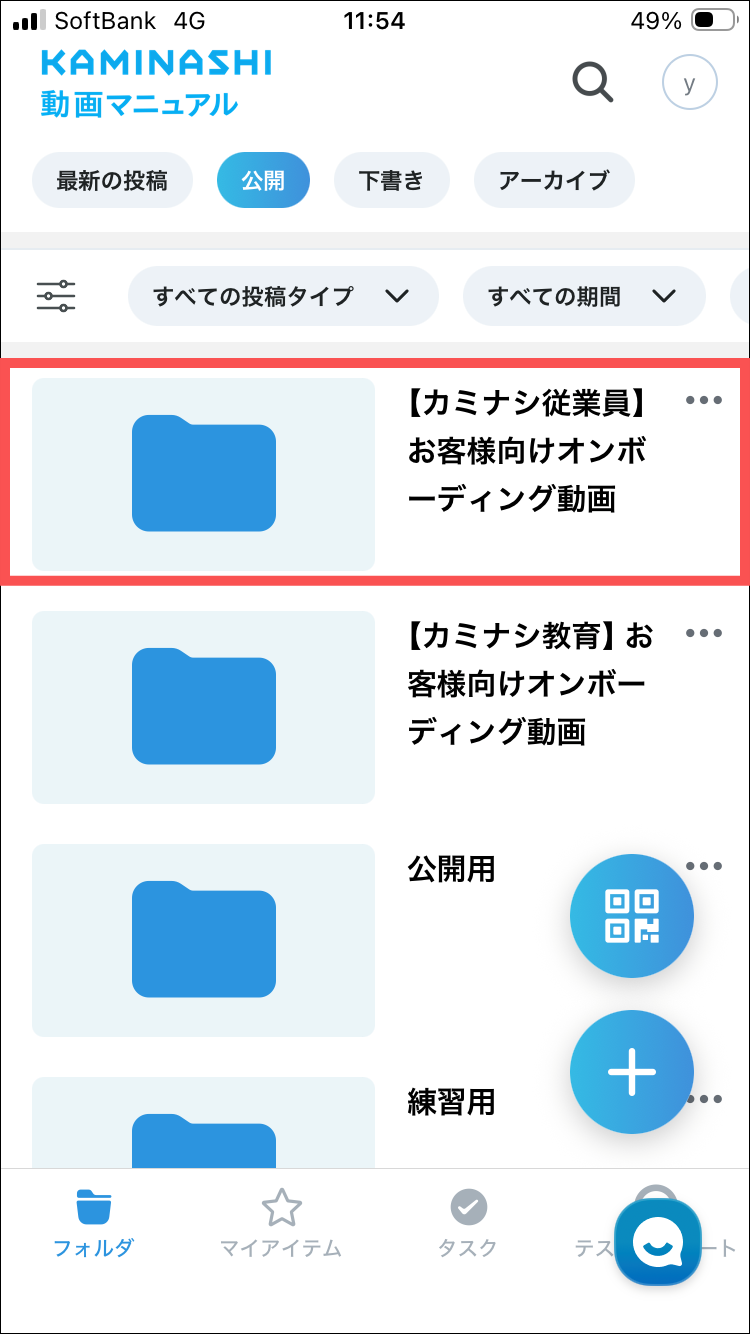Switch to the タスク tab
Viewport: 750px width, 1334px height.
[467, 1223]
